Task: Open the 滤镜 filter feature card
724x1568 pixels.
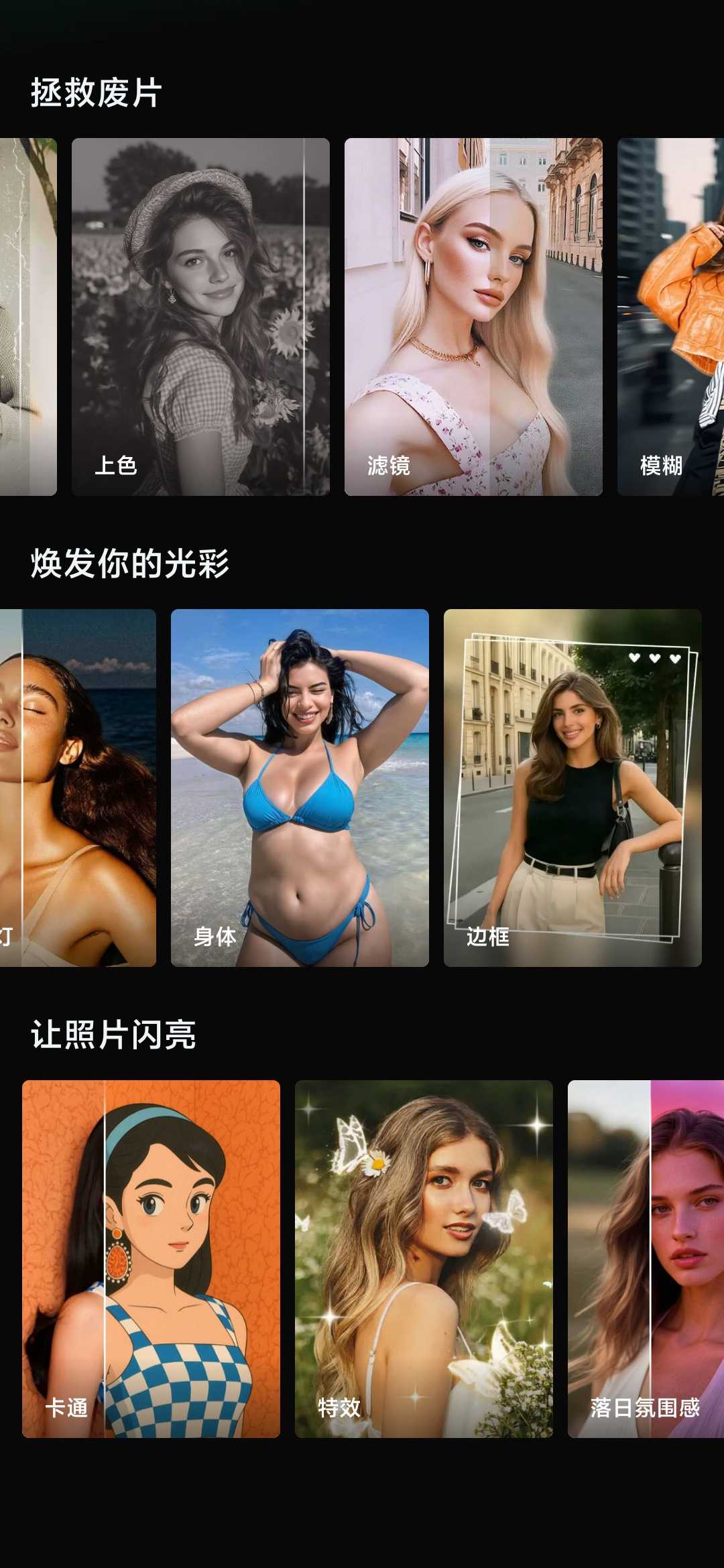Action: click(x=473, y=316)
